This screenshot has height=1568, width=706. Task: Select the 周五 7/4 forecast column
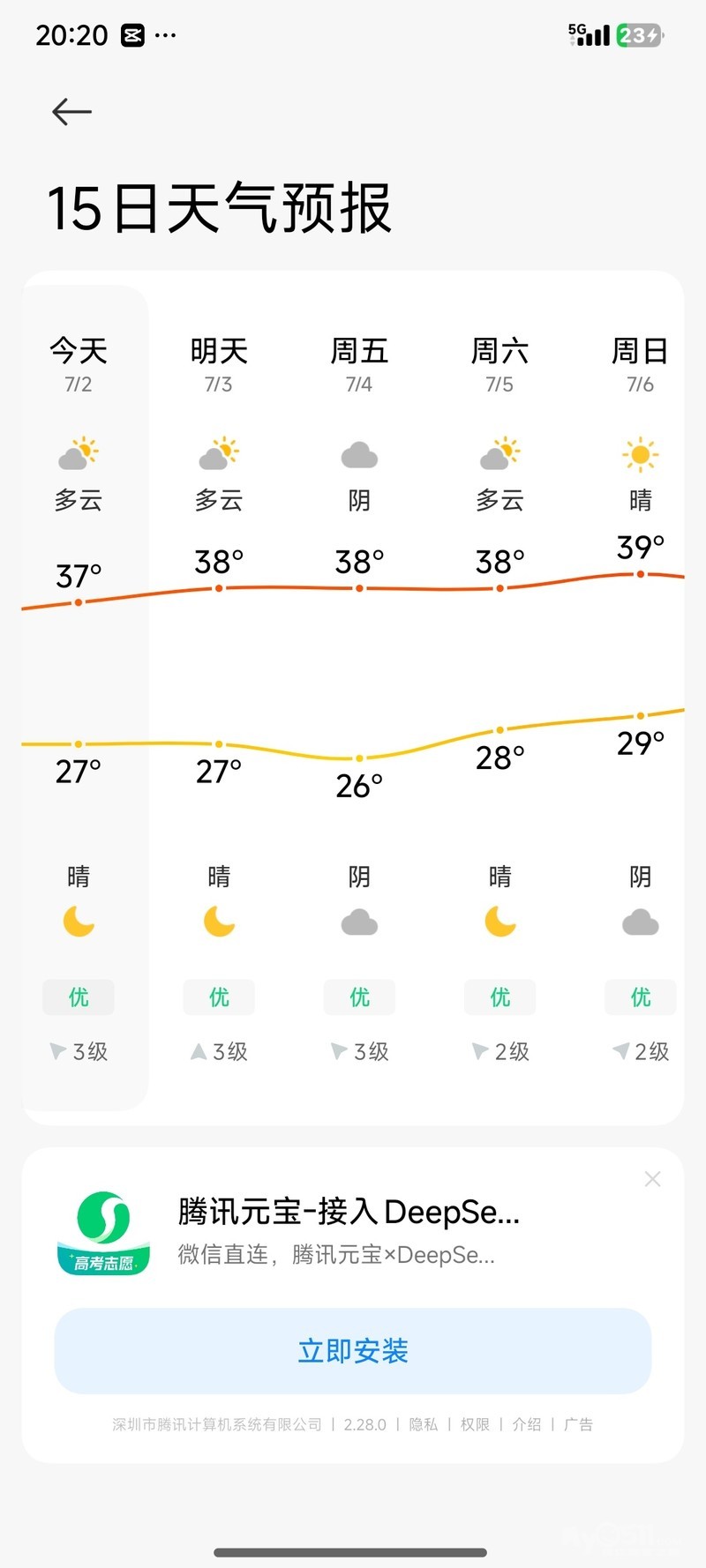(x=359, y=363)
